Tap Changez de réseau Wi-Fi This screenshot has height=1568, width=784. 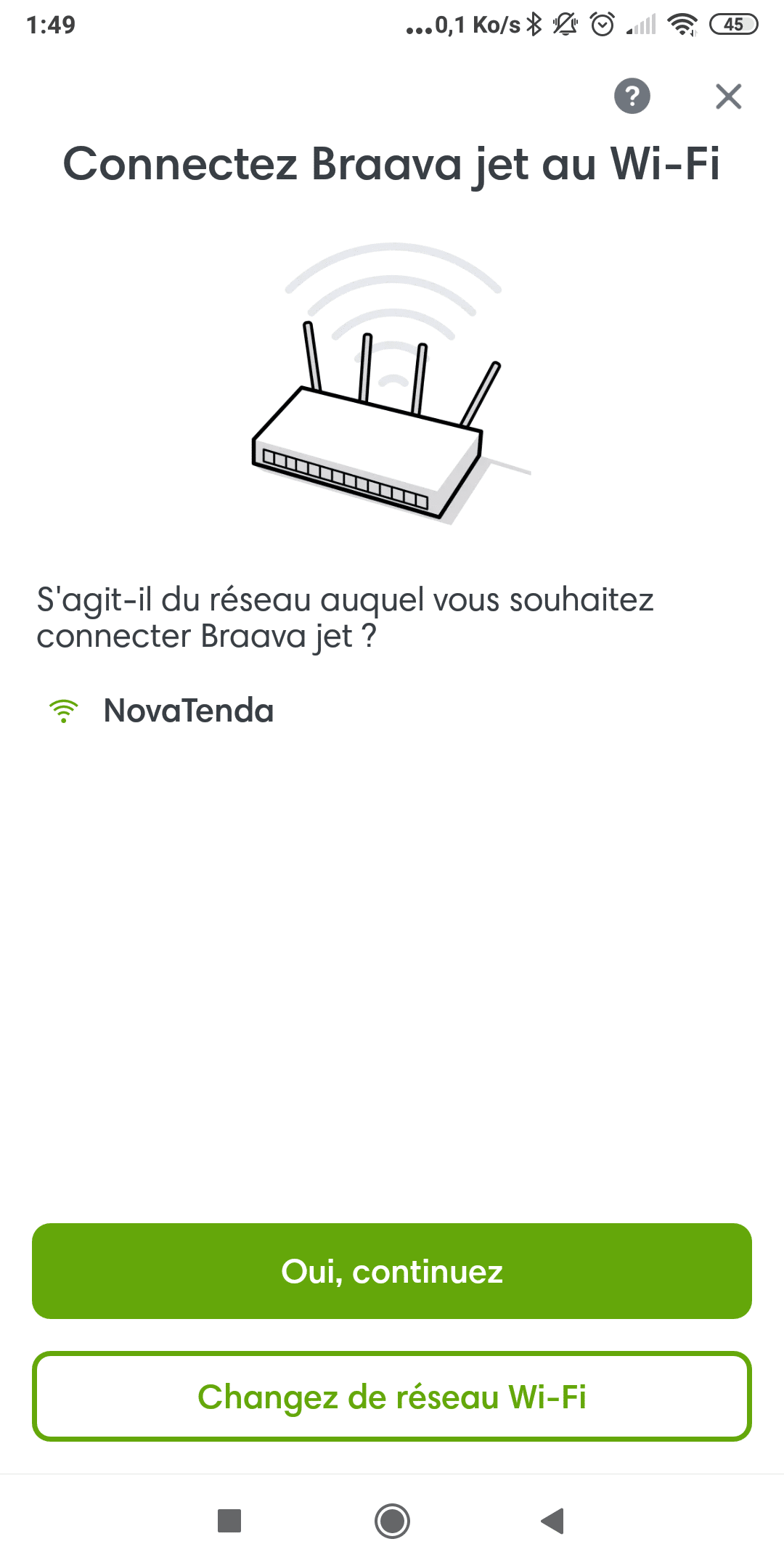(392, 1396)
